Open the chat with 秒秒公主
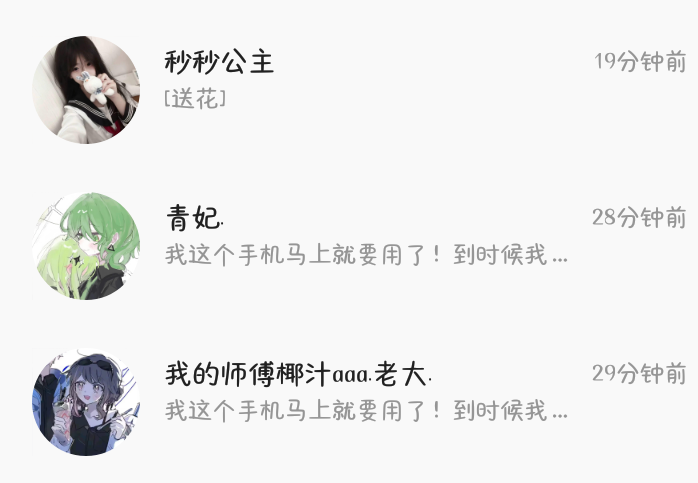 click(x=349, y=89)
